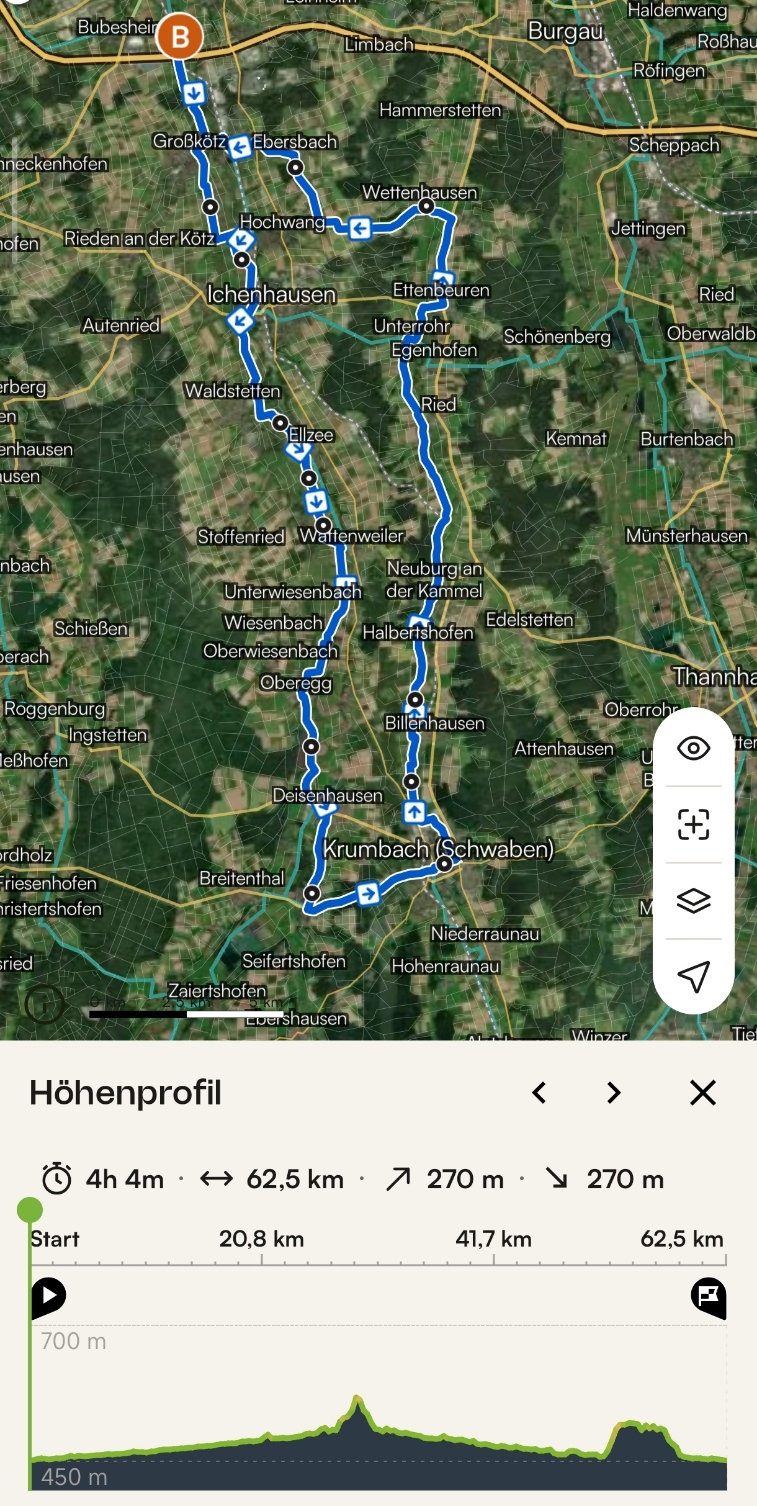Collapse the Höhenprofil panel with the X
757x1506 pixels.
point(703,1093)
